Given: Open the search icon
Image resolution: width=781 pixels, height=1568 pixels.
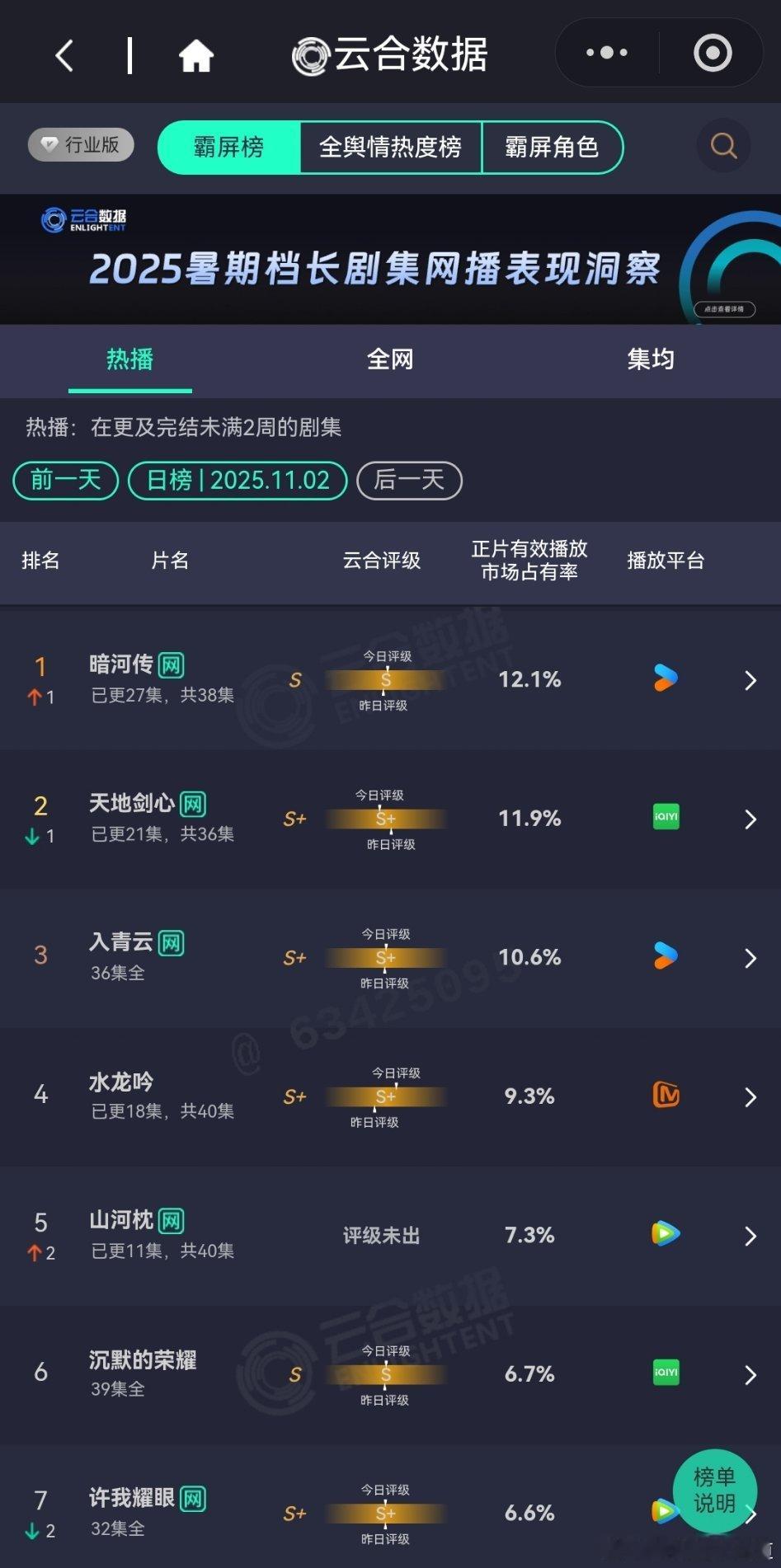Looking at the screenshot, I should (723, 146).
